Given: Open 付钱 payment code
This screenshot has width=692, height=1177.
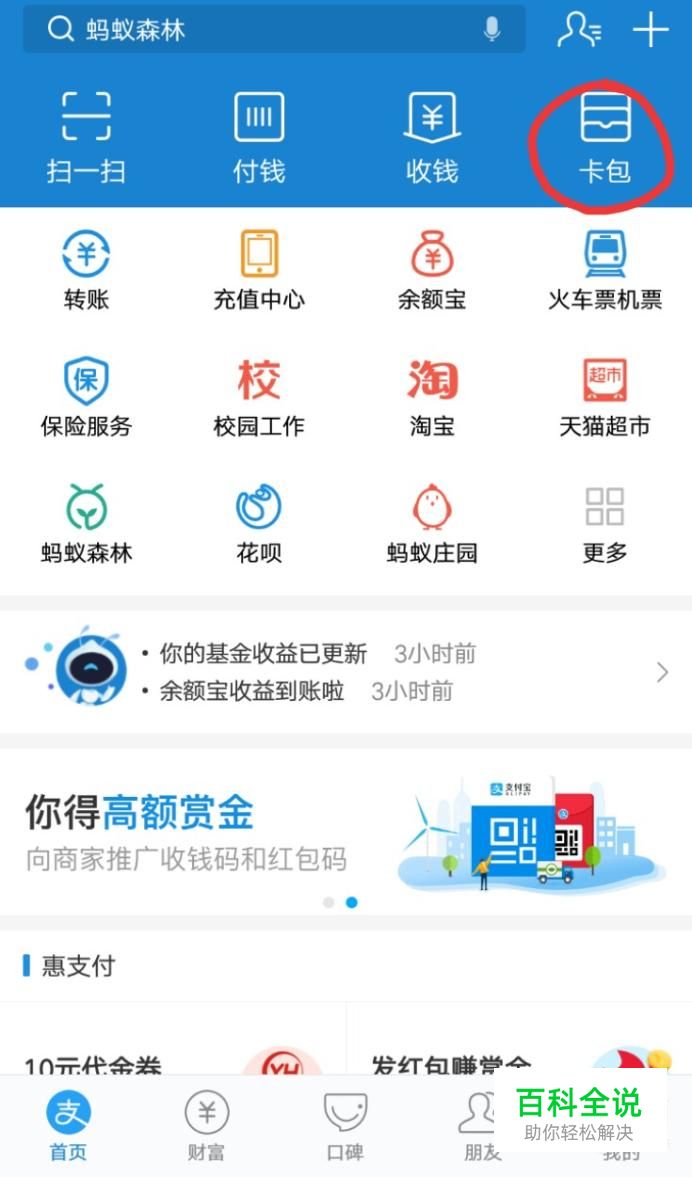Looking at the screenshot, I should pos(259,136).
